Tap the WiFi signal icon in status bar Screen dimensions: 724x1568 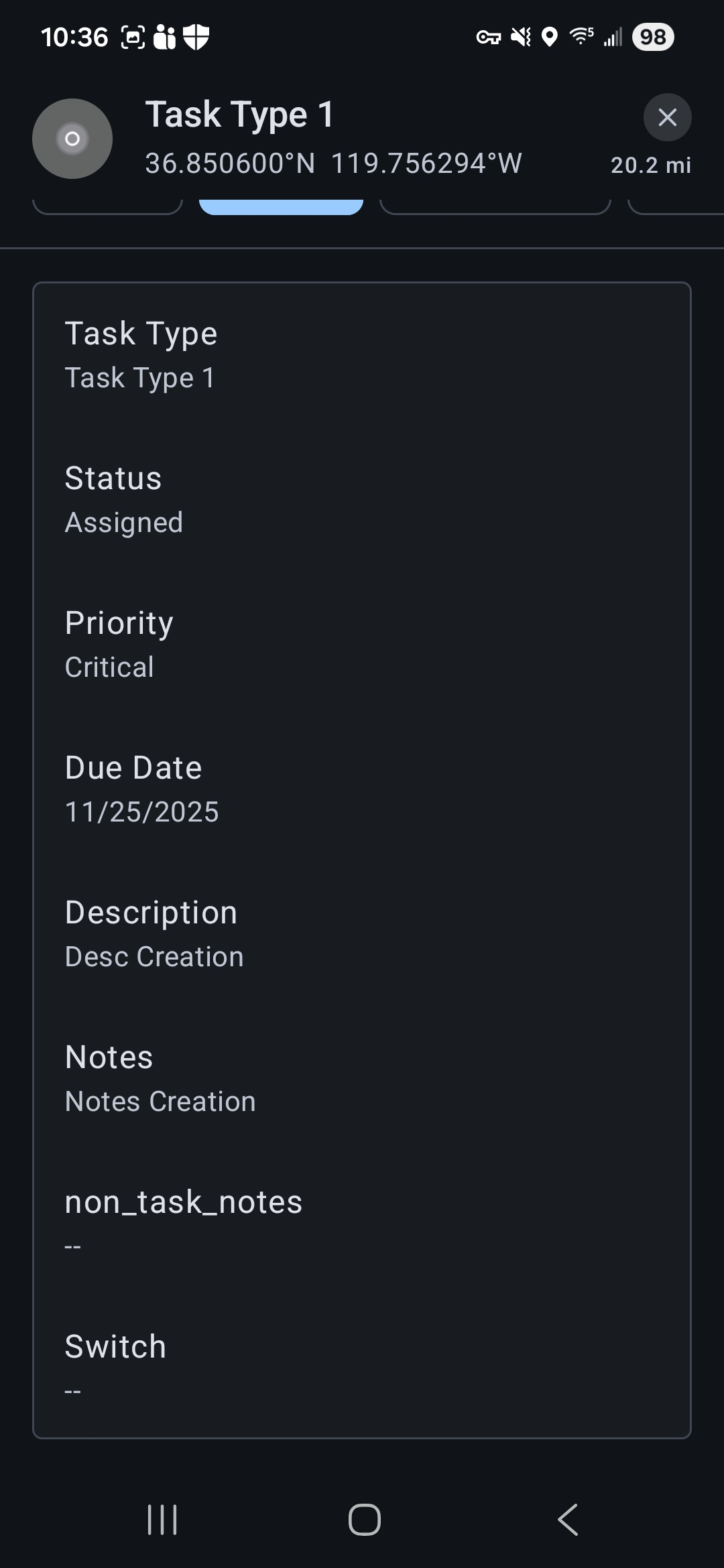click(581, 37)
